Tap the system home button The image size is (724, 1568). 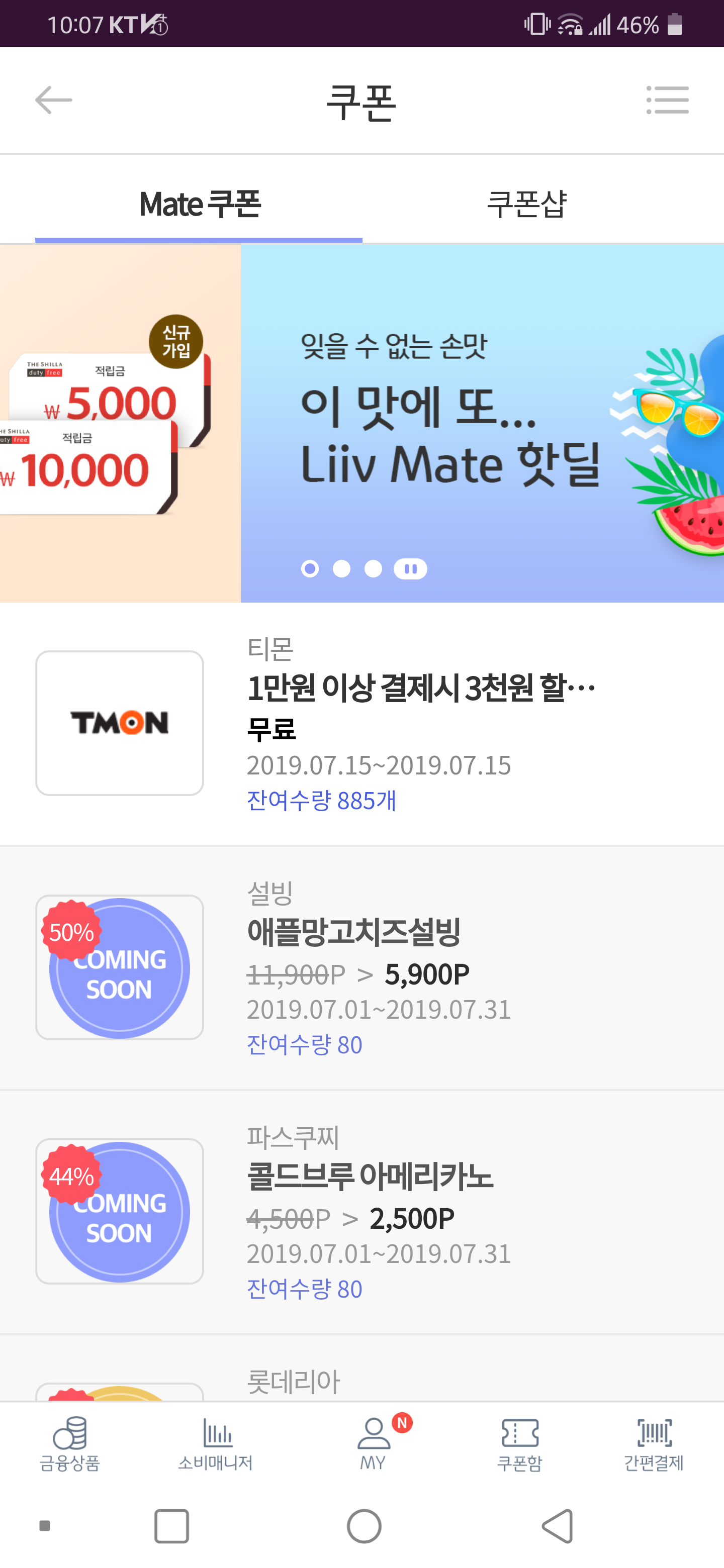(364, 1526)
